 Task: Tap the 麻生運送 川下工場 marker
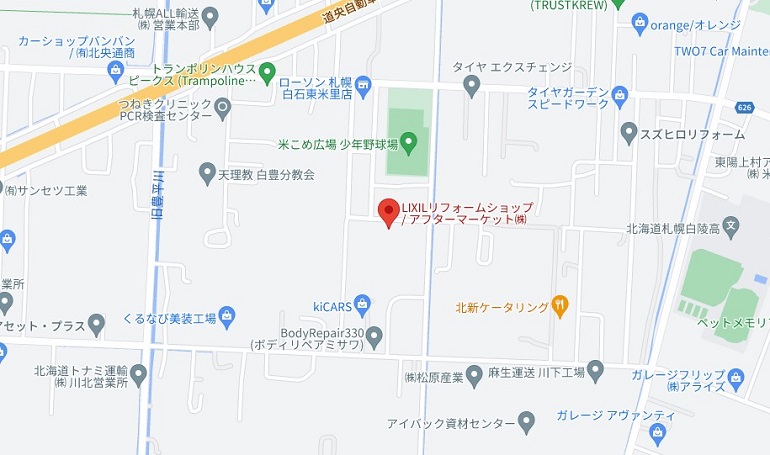point(595,373)
